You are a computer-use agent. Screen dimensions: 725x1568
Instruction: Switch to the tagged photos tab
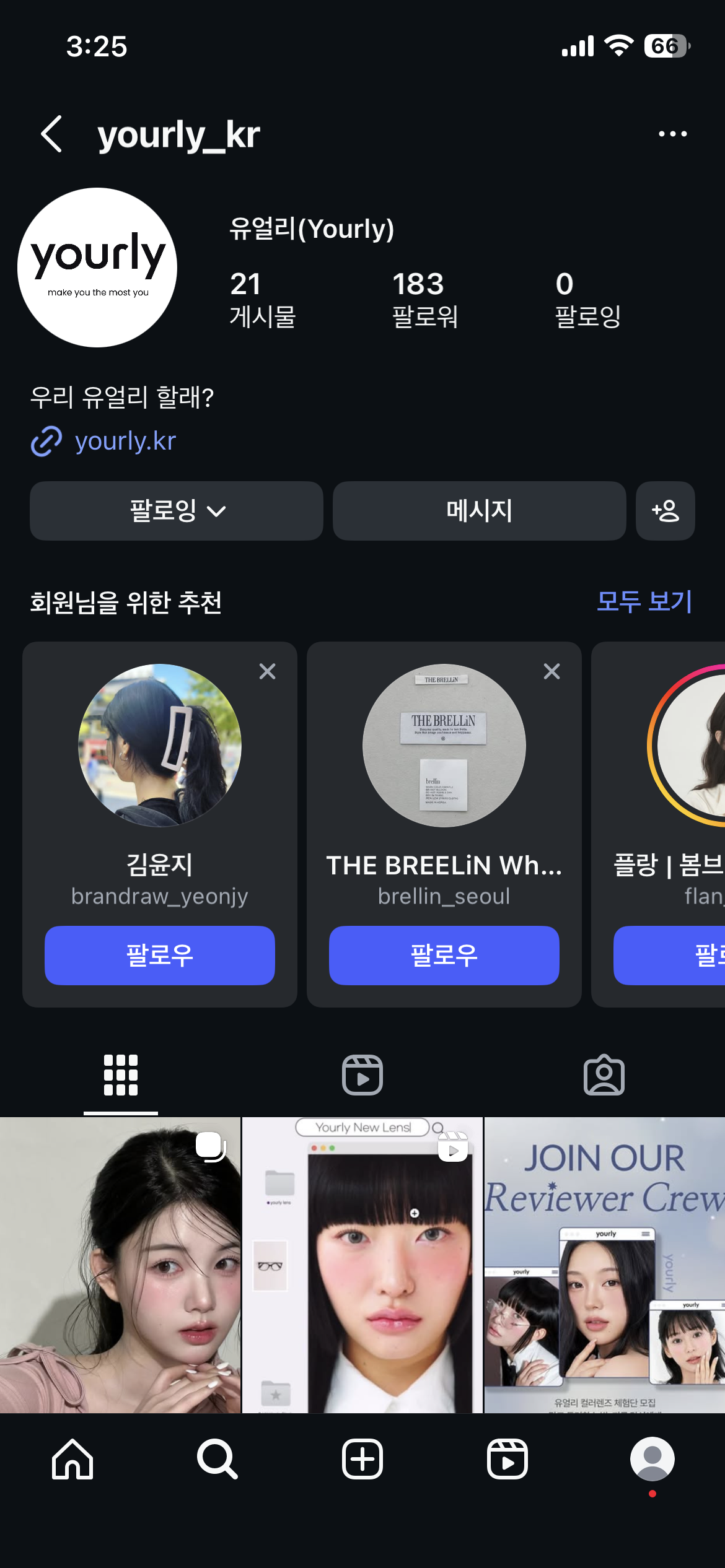coord(604,1075)
